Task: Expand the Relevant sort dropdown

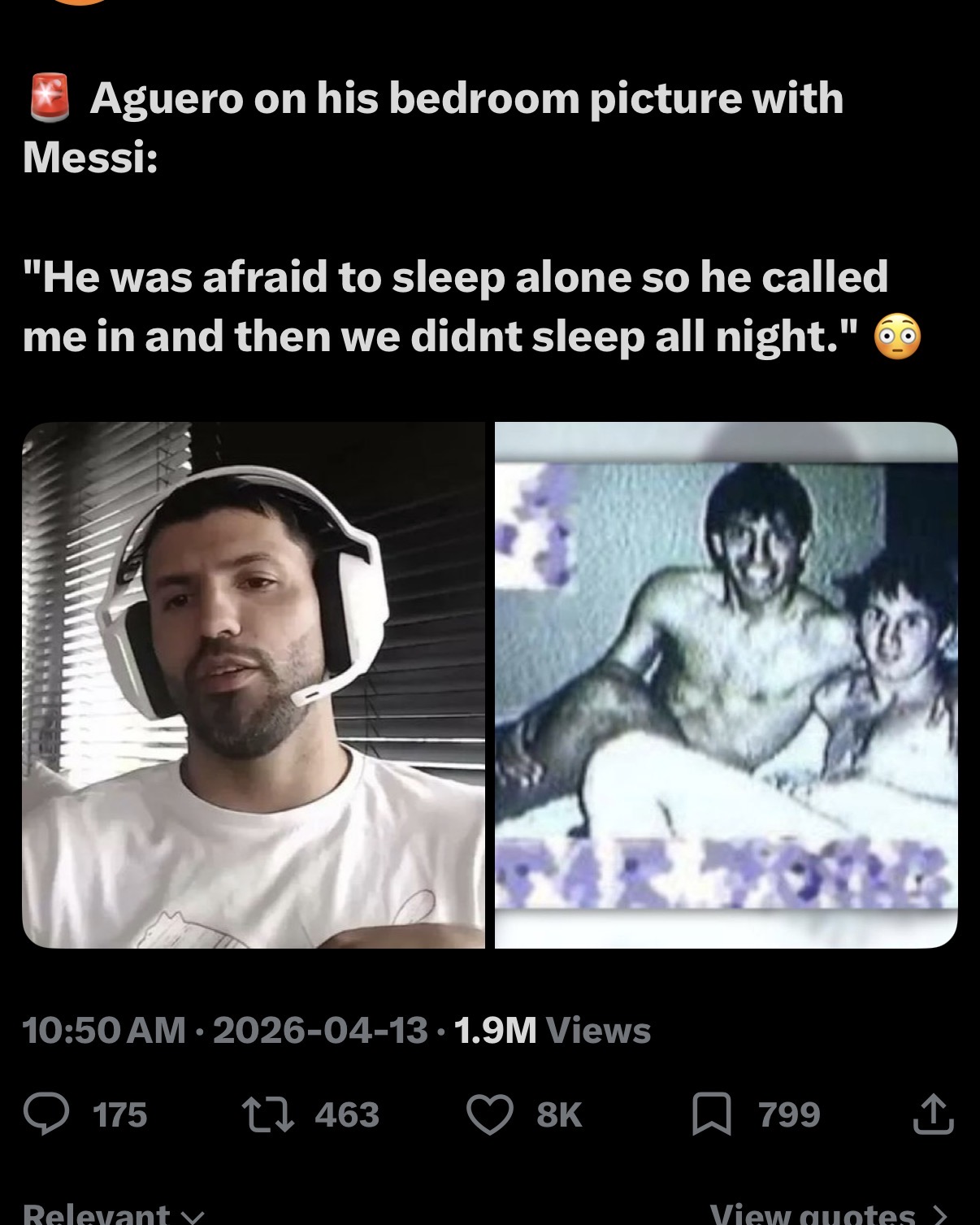Action: 113,1214
